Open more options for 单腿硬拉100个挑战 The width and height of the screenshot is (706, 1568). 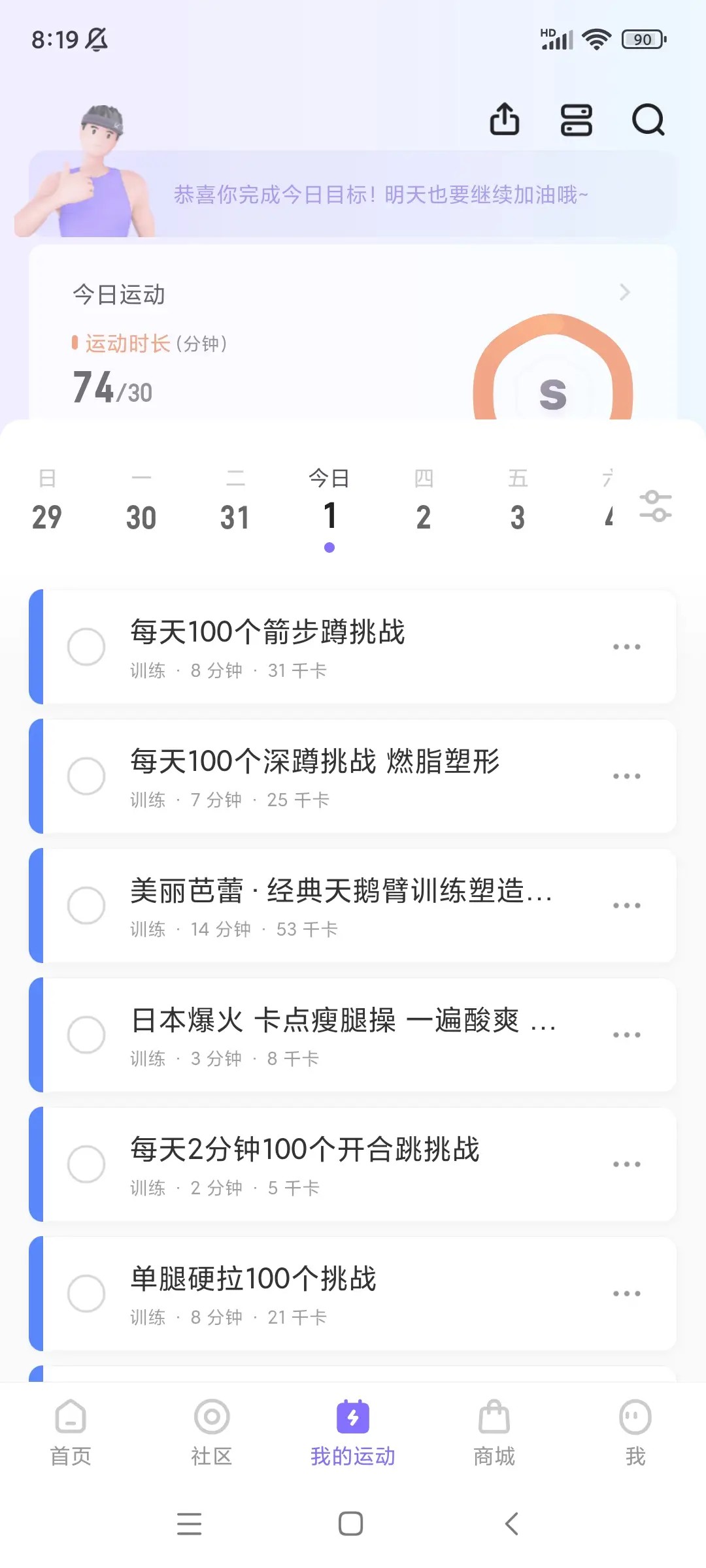626,1294
